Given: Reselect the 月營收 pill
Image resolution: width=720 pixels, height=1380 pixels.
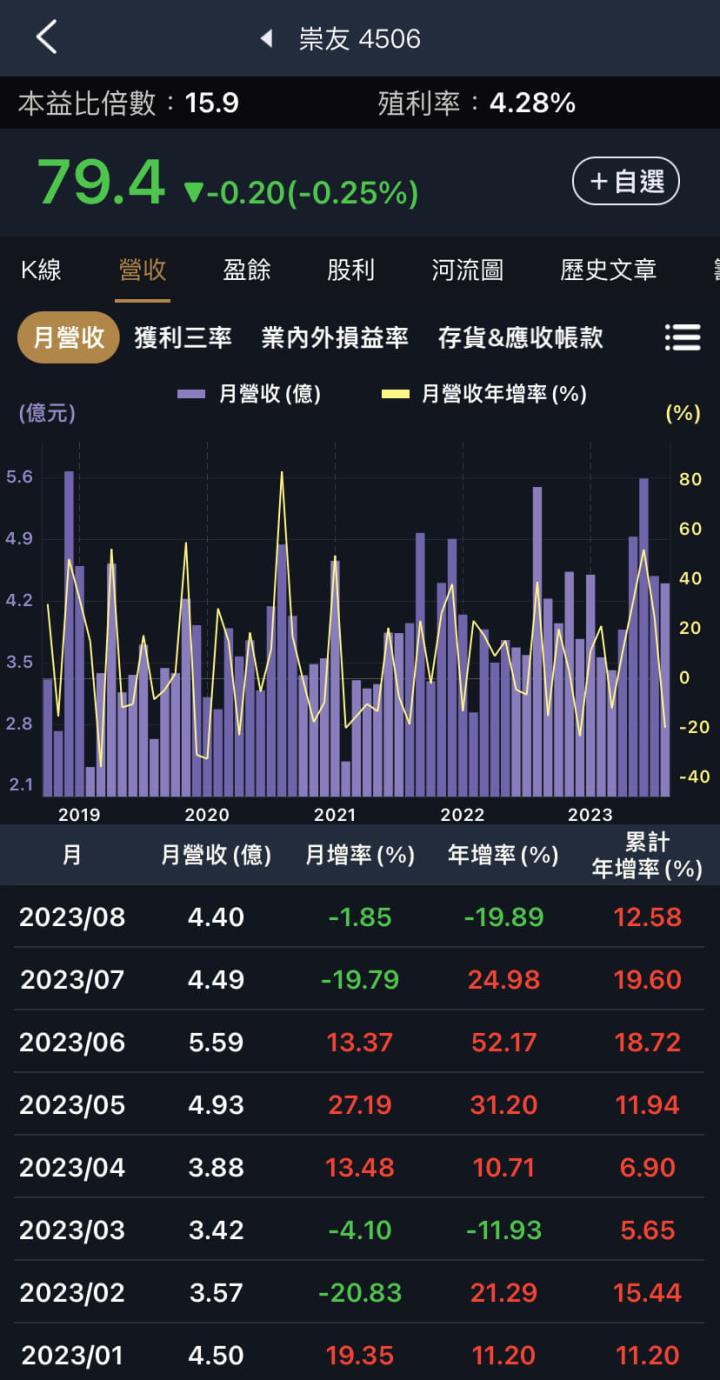Looking at the screenshot, I should click(x=67, y=337).
